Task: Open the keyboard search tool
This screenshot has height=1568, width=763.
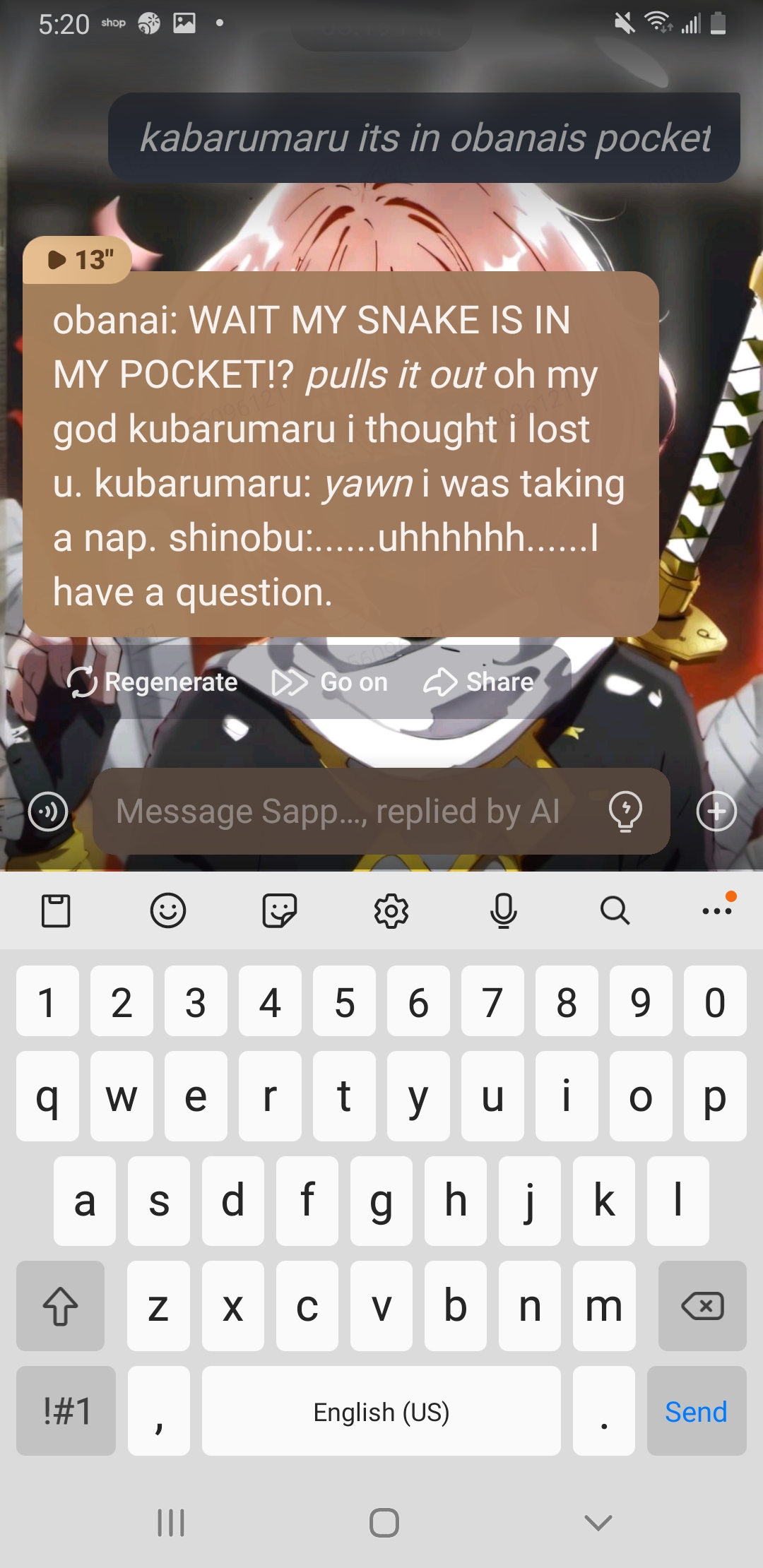Action: 615,910
